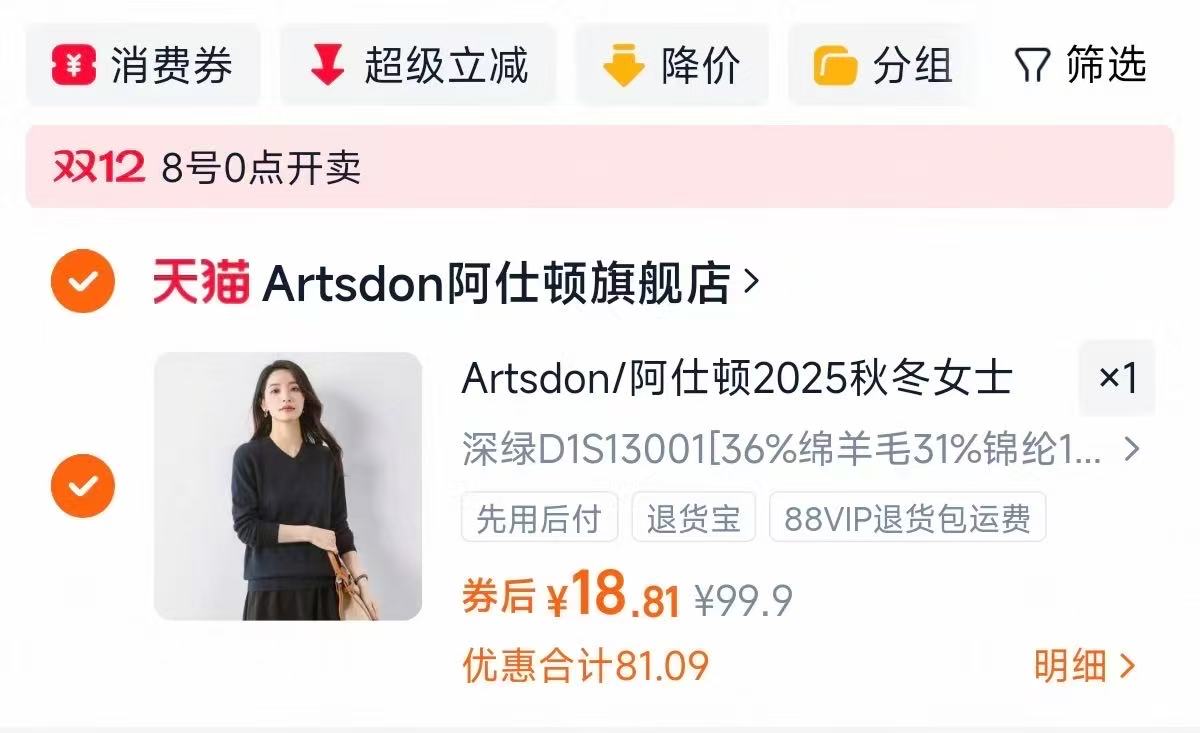1200x733 pixels.
Task: Select the 超级立减 filter chip
Action: pos(418,66)
